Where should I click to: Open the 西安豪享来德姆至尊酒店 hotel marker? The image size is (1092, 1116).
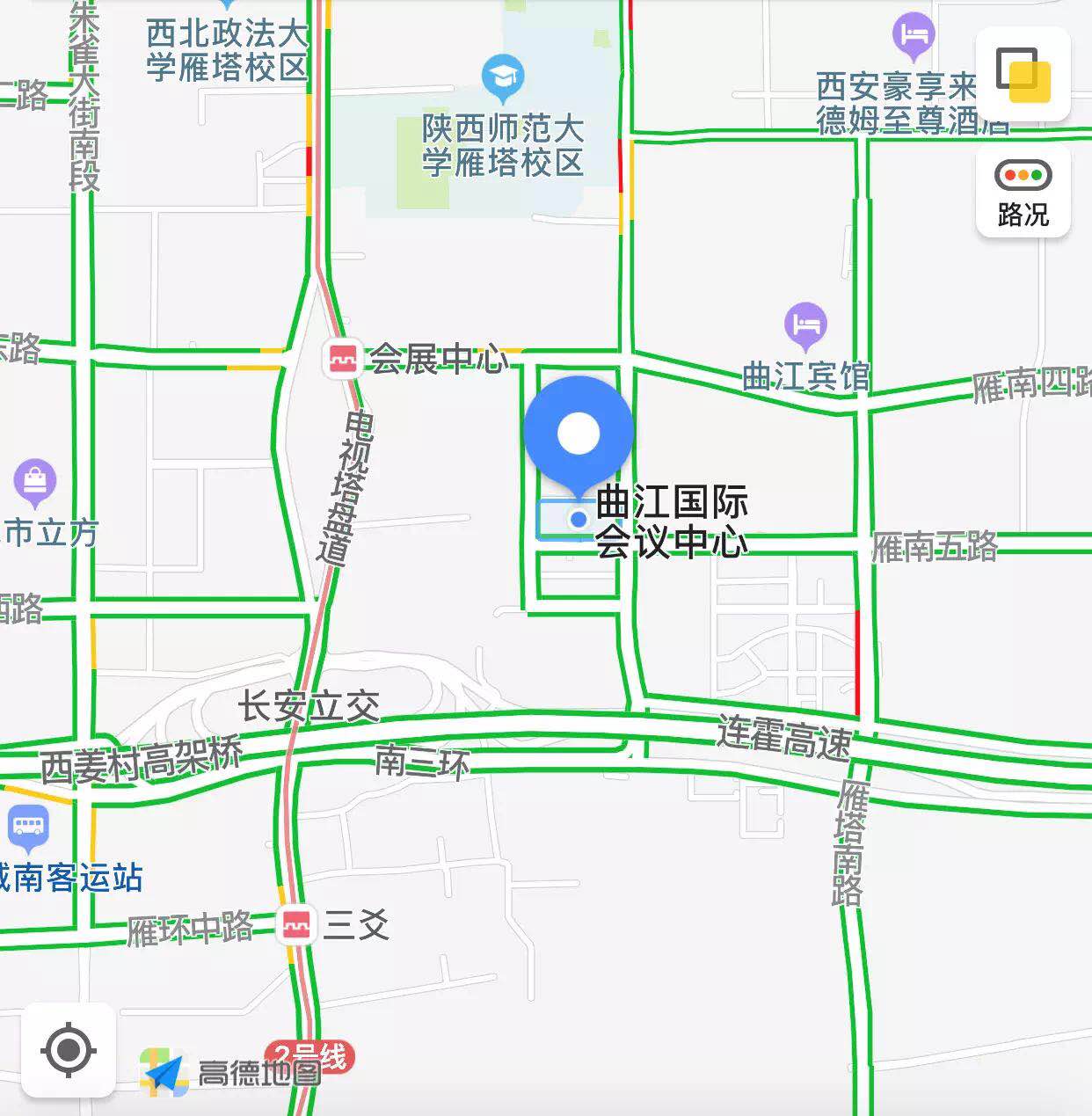(x=914, y=36)
